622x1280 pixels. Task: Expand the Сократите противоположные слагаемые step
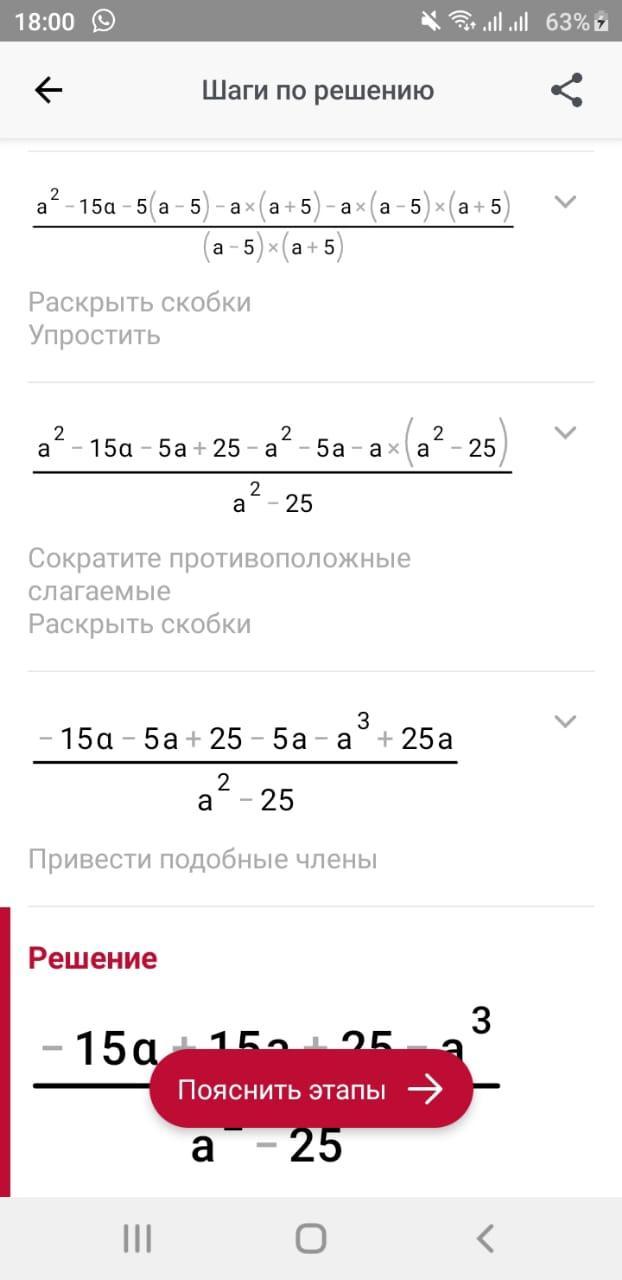coord(565,433)
